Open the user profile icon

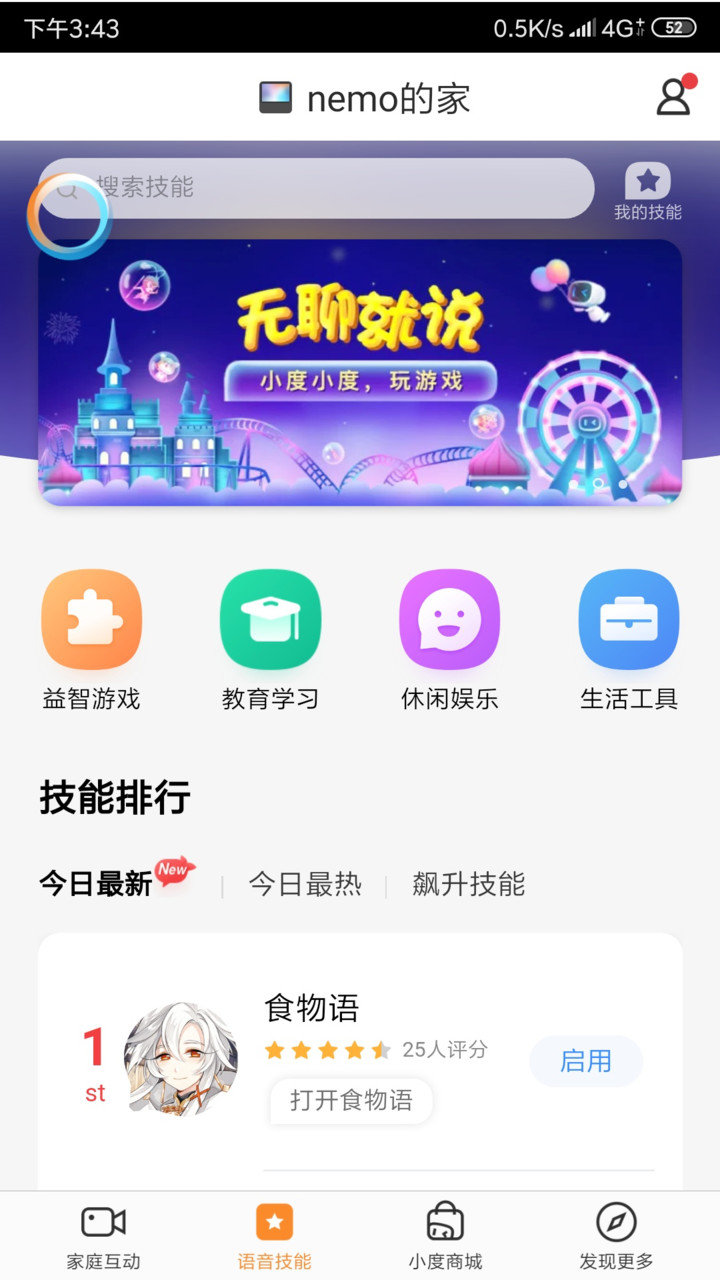[x=673, y=95]
